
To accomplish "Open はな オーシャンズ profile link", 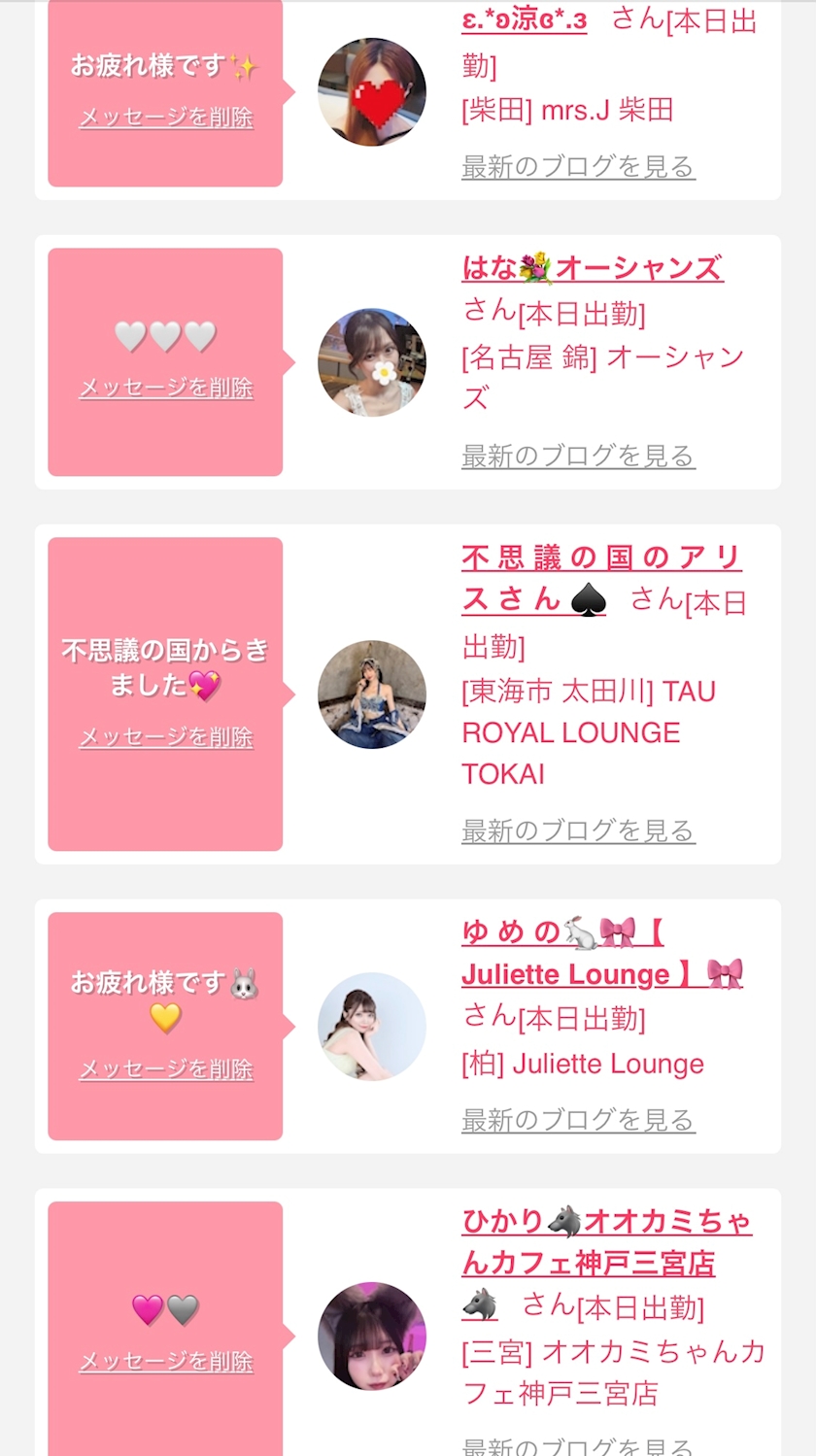I will pos(593,268).
